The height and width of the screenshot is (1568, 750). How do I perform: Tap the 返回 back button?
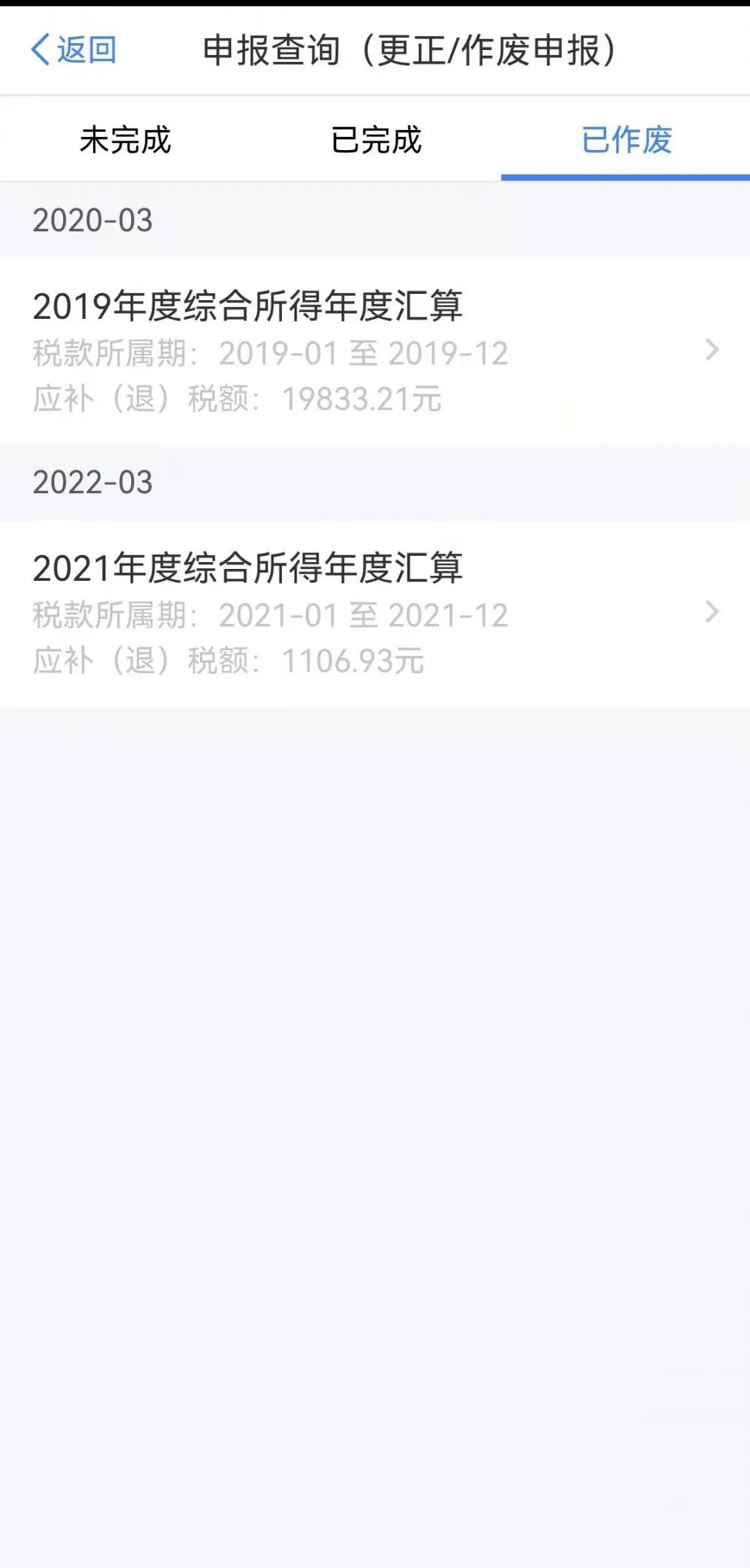[74, 50]
